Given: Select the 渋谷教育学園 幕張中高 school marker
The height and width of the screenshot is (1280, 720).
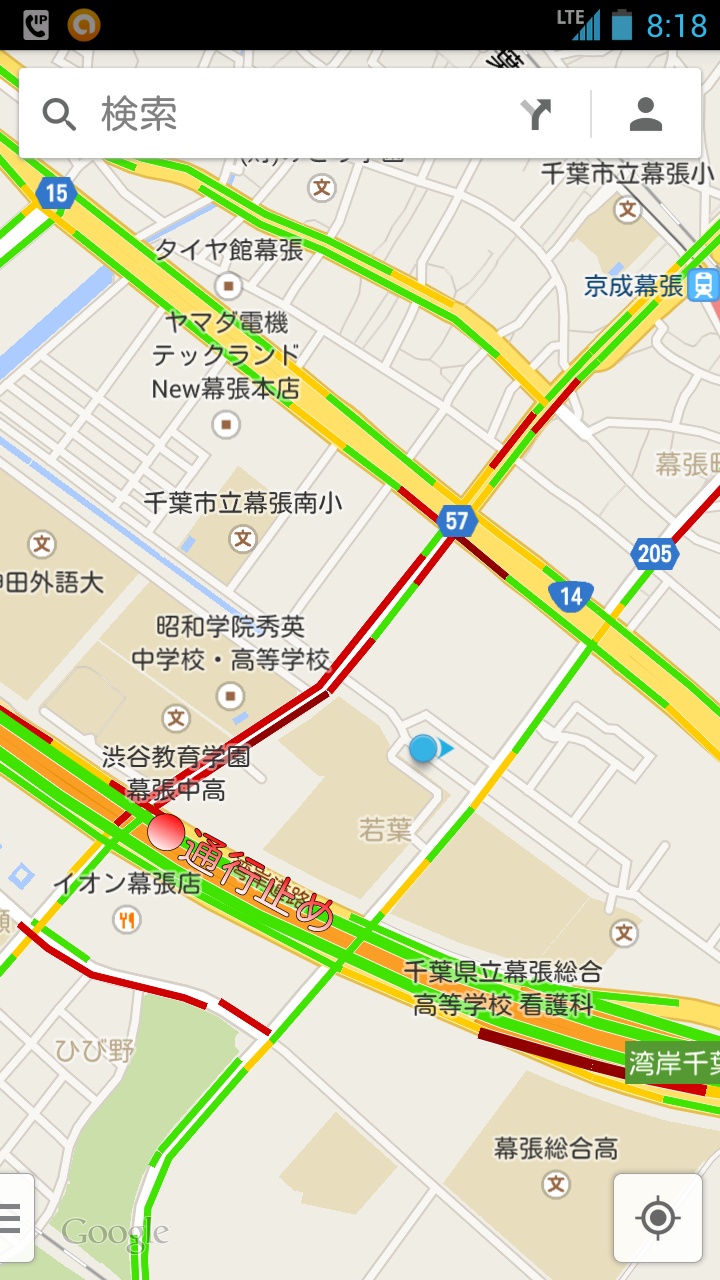Looking at the screenshot, I should [177, 718].
